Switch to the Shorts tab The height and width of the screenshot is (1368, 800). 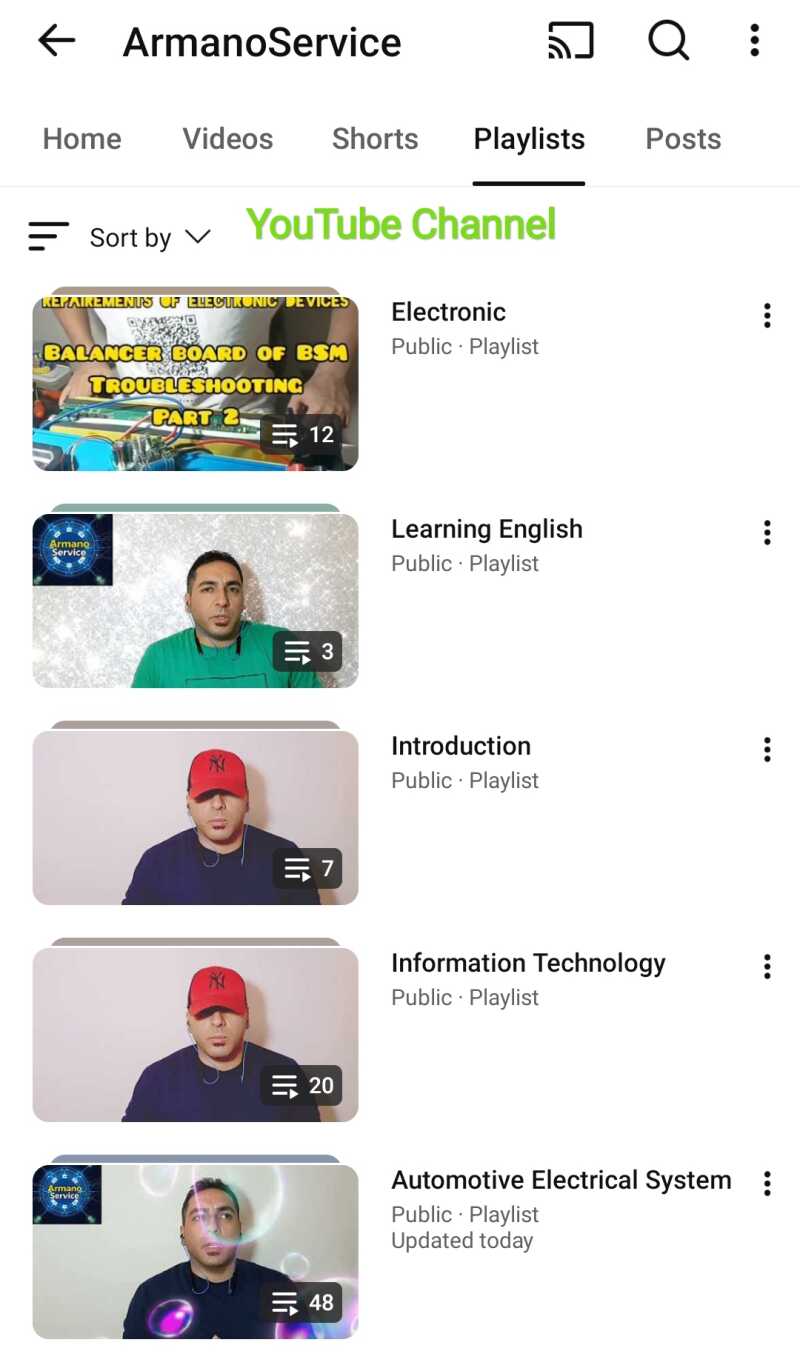(375, 139)
